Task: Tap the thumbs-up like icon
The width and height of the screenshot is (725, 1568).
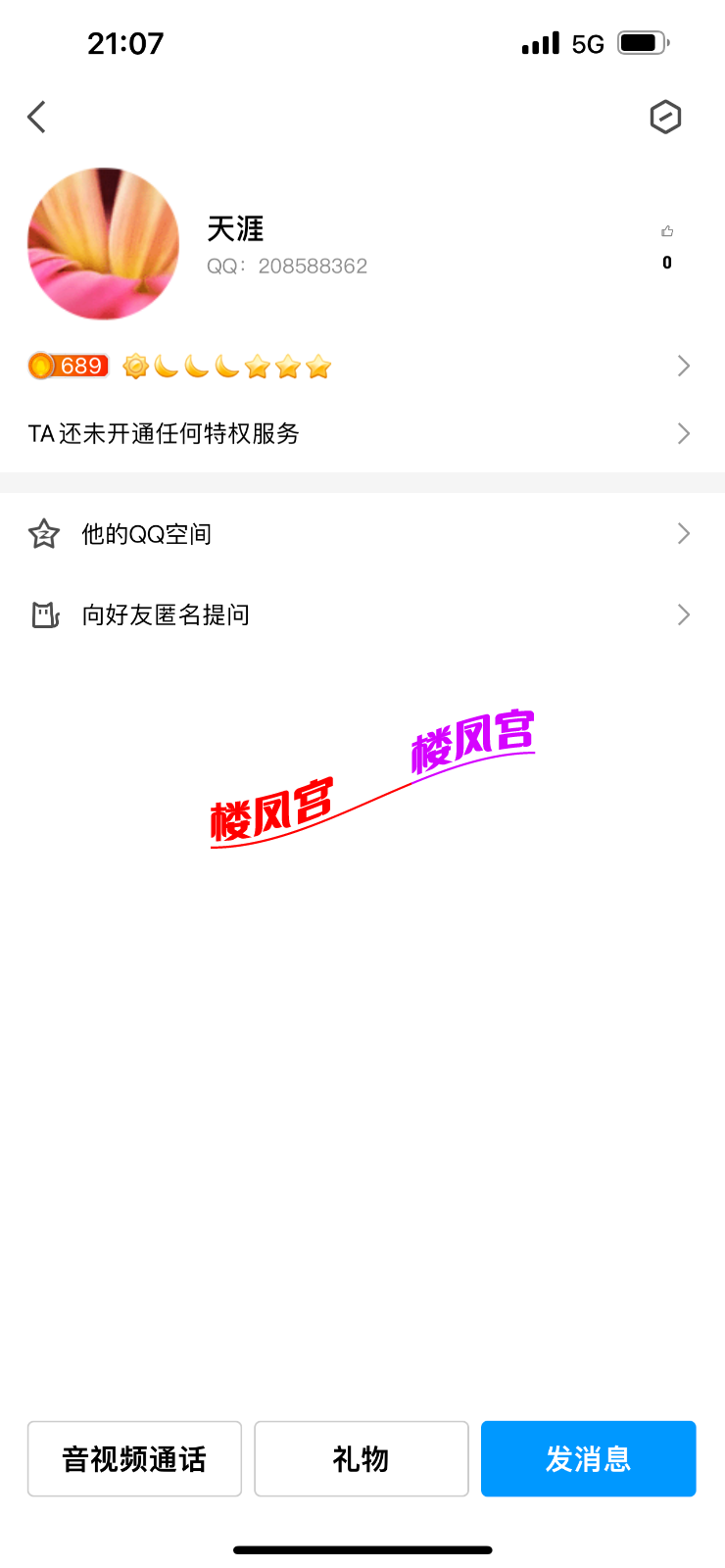Action: 667,230
